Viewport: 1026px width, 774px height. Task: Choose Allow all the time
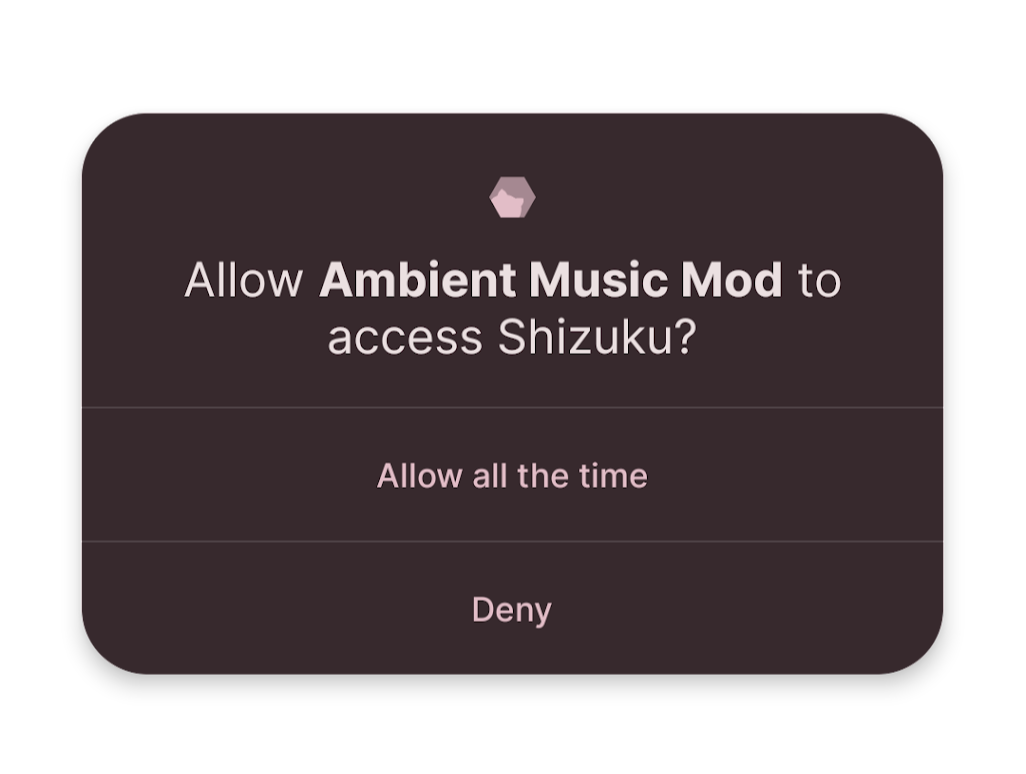coord(512,475)
